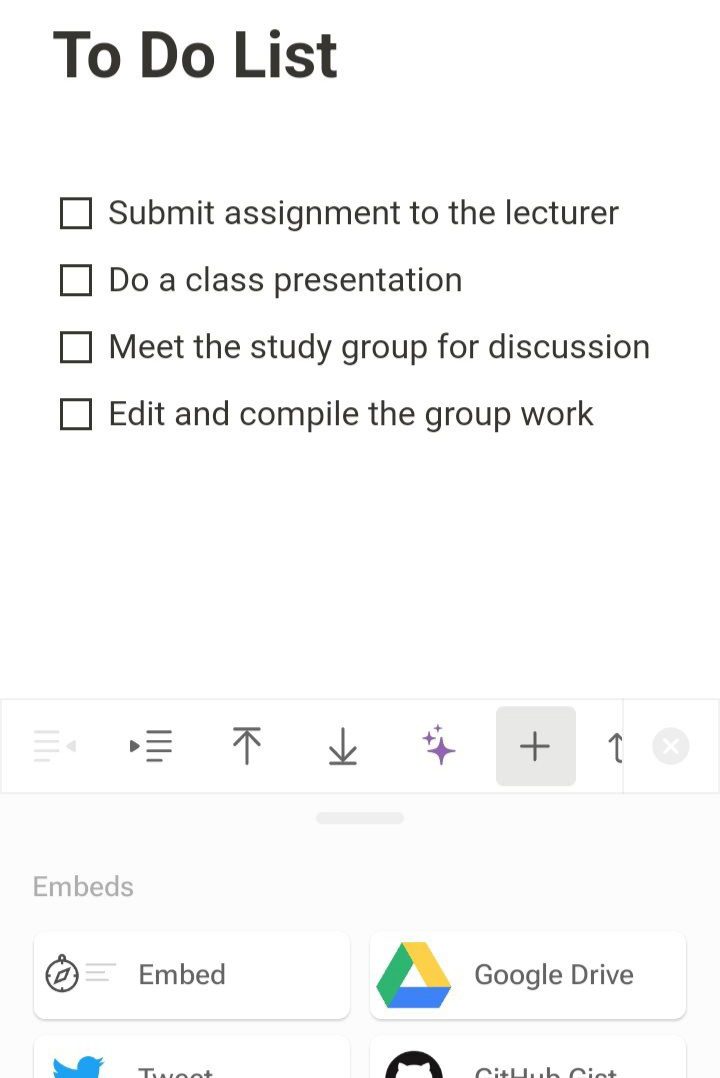Check Edit and compile the group work
Image resolution: width=720 pixels, height=1078 pixels.
(76, 414)
